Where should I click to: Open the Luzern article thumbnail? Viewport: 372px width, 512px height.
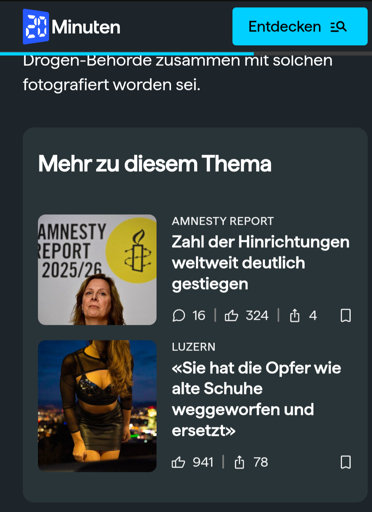[x=97, y=406]
